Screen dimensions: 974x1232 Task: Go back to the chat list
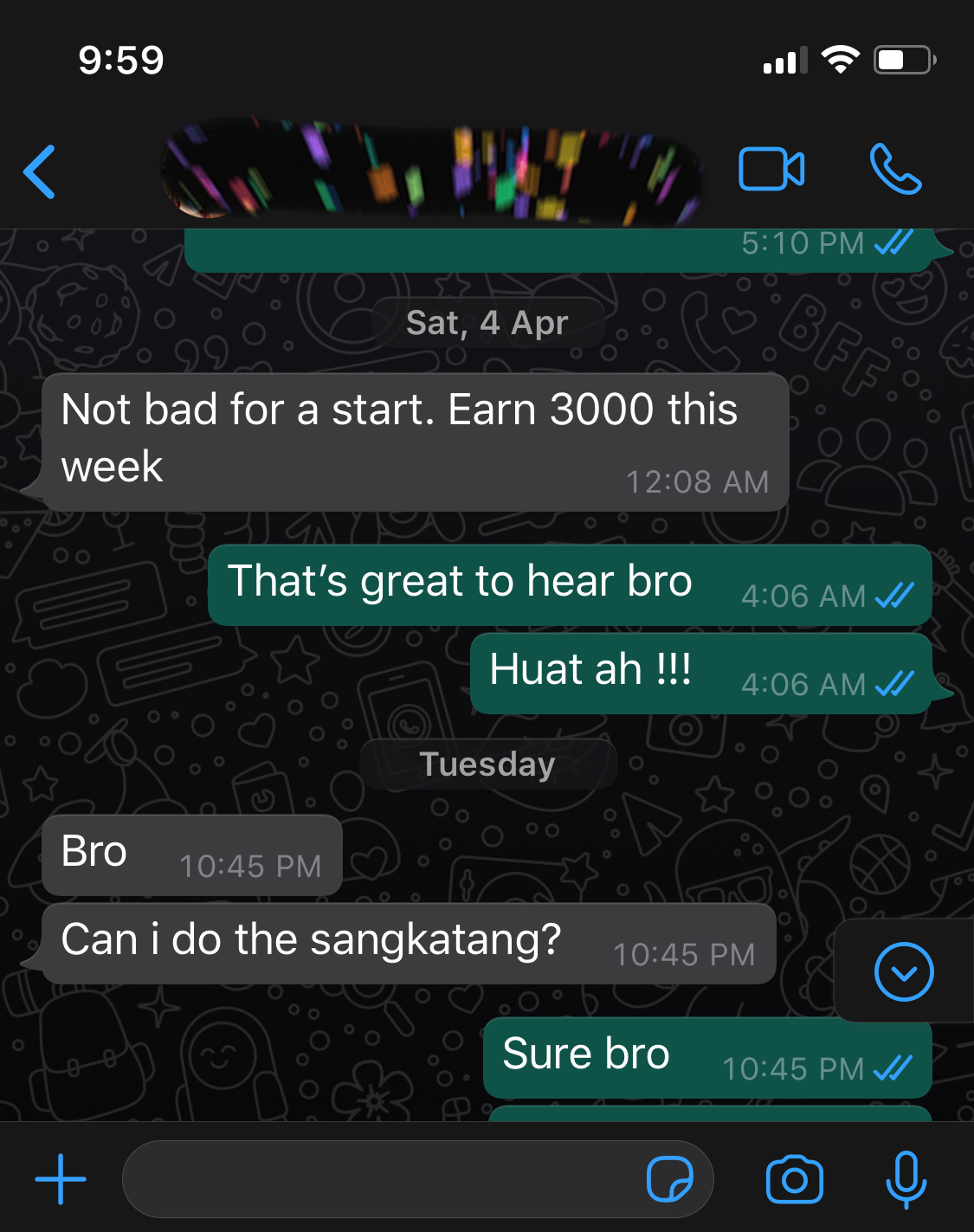(40, 171)
